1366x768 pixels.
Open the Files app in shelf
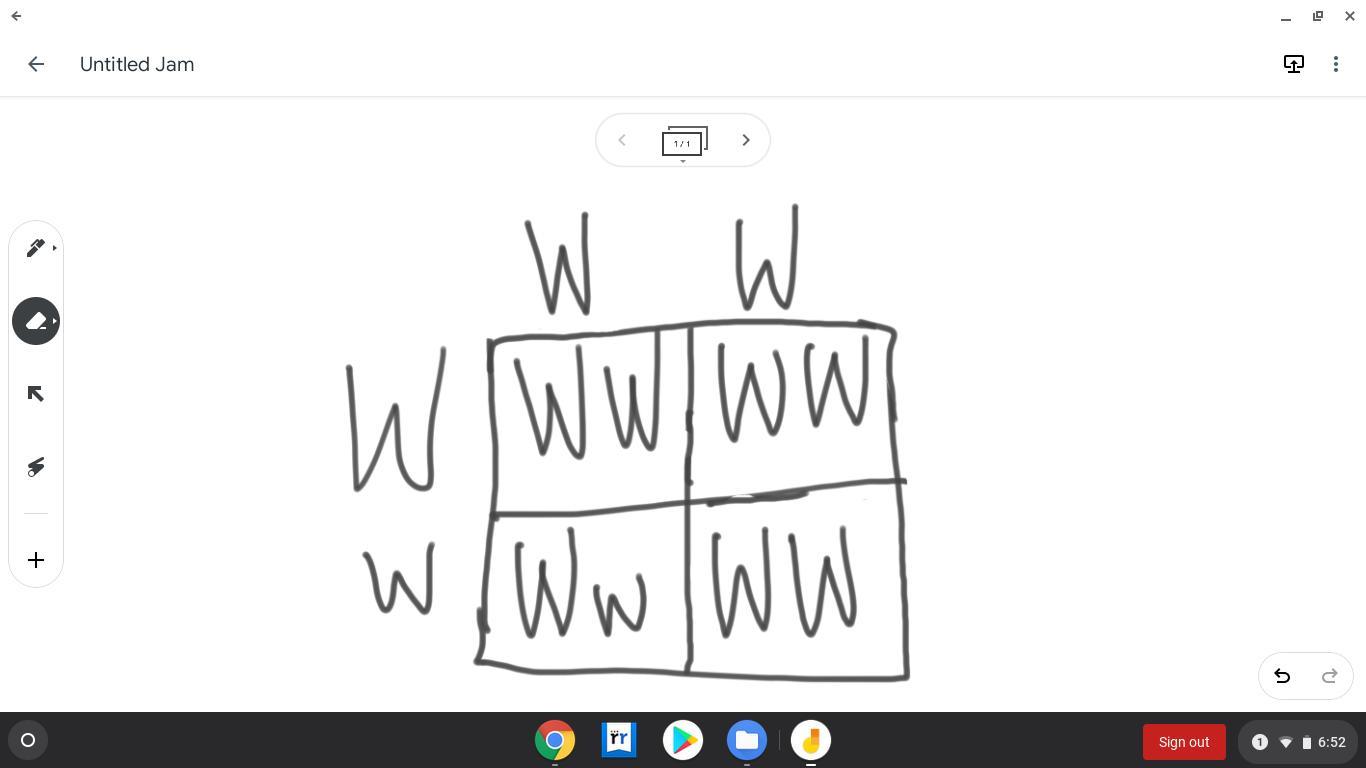pos(747,740)
